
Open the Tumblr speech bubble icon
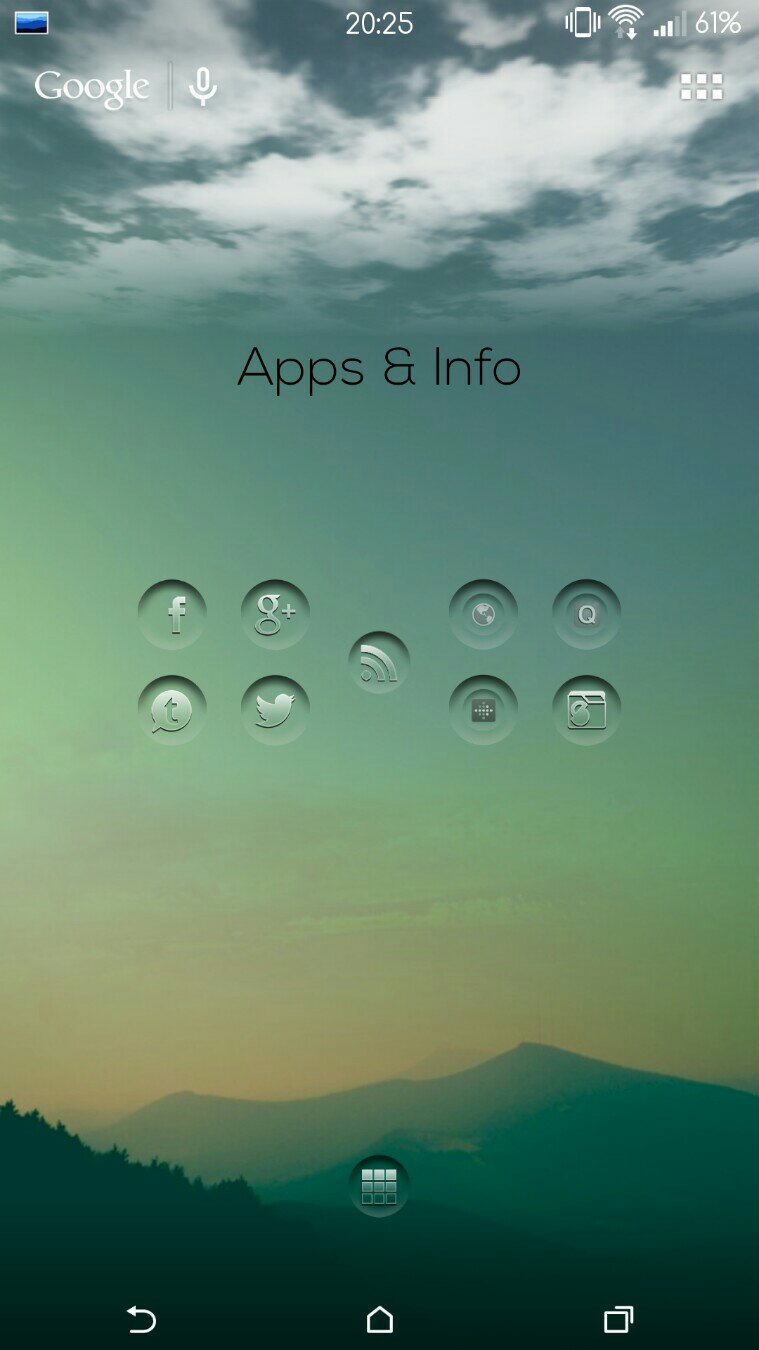(x=172, y=710)
